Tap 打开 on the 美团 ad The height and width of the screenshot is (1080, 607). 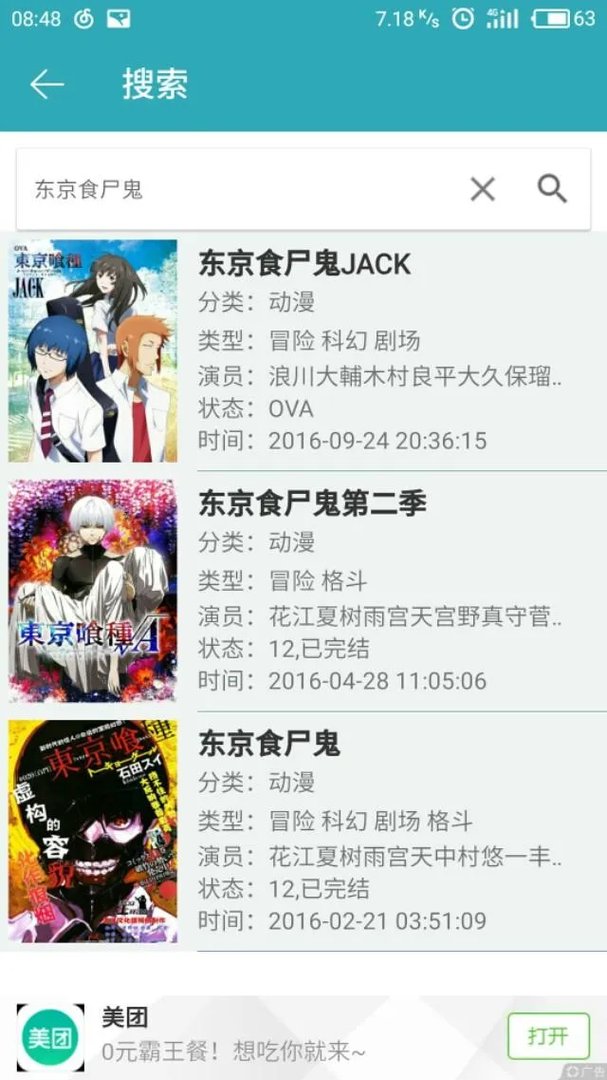pos(548,1035)
